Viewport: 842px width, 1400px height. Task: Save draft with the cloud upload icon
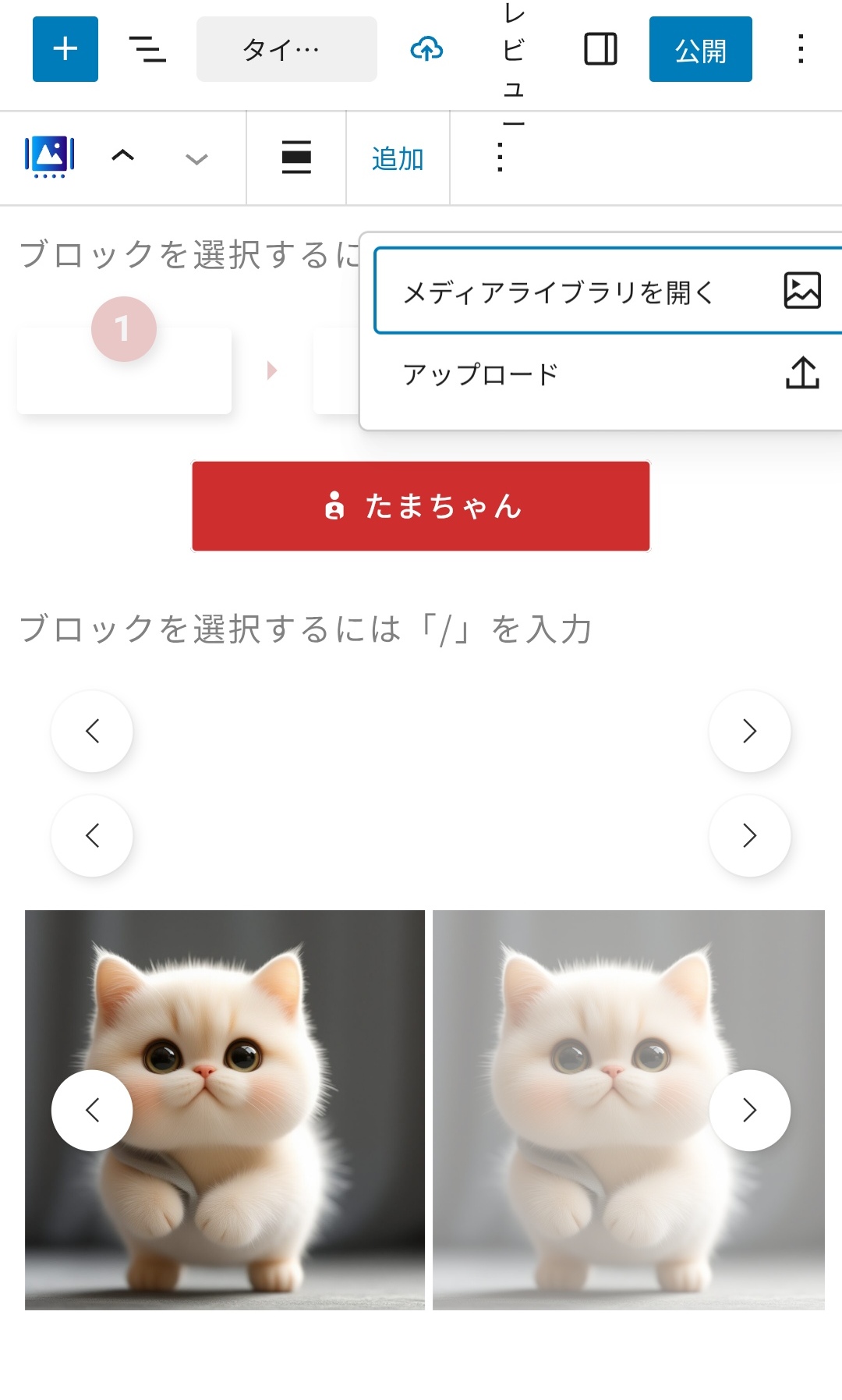tap(426, 49)
